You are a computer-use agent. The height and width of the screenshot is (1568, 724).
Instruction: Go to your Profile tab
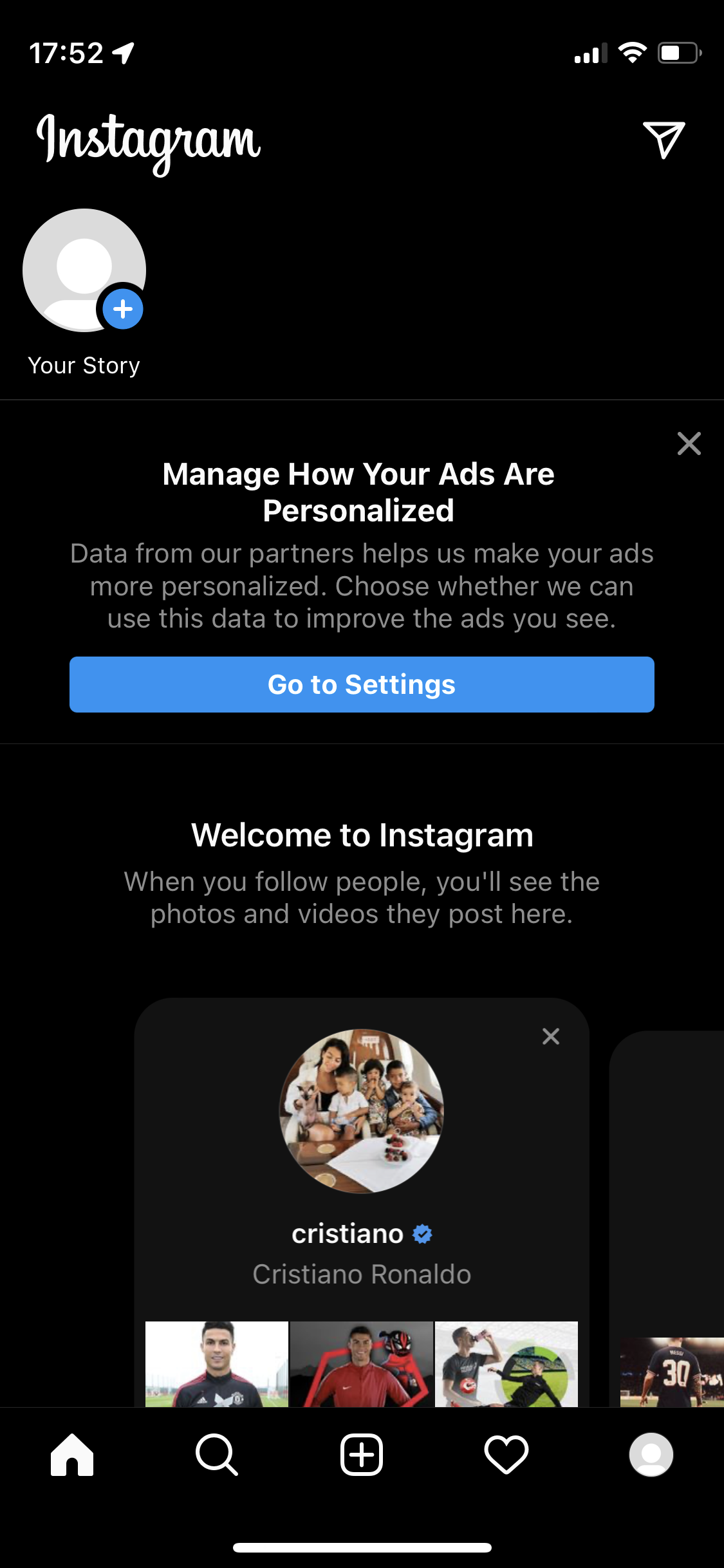click(651, 1454)
